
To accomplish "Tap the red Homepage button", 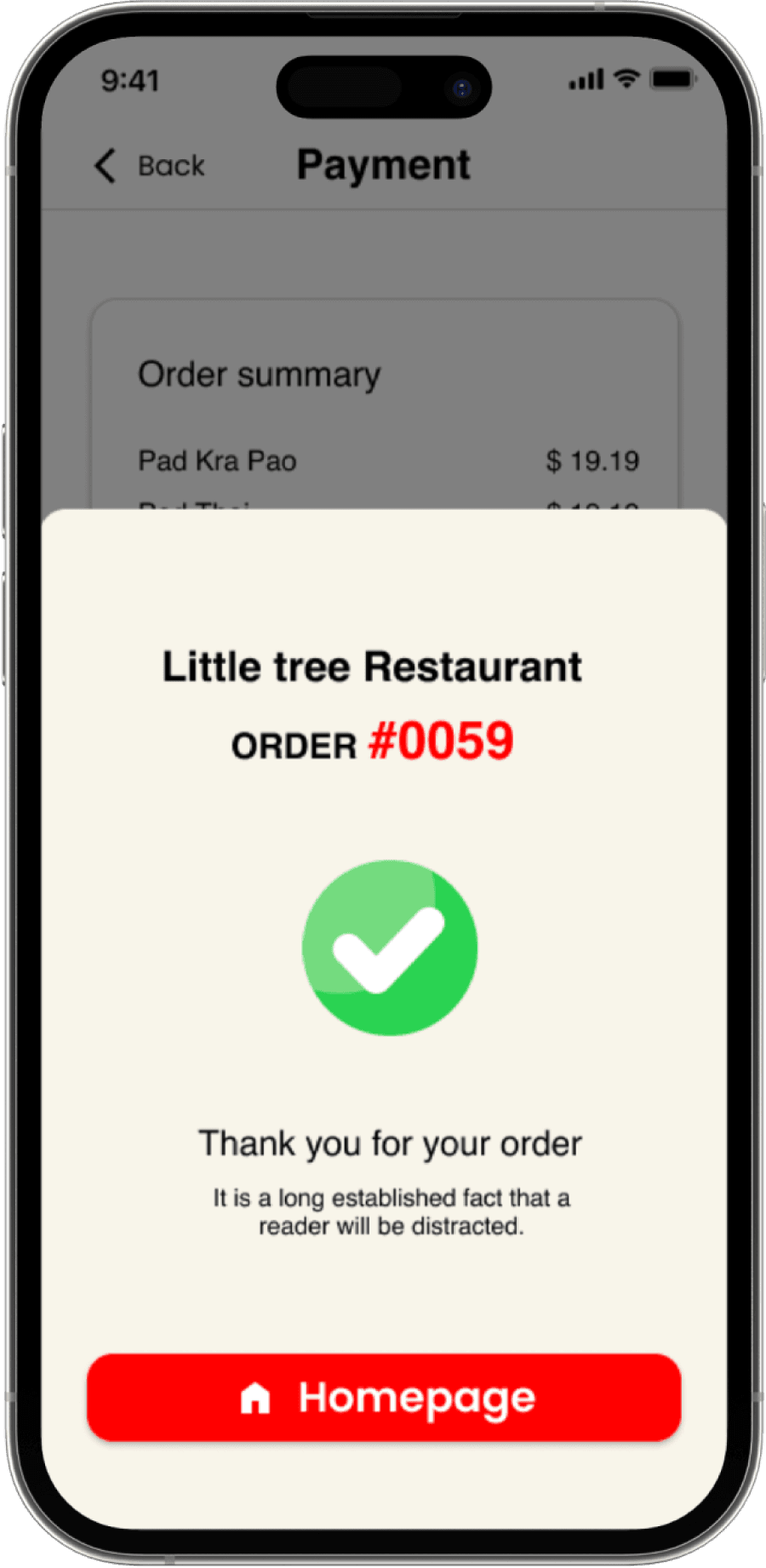I will 384,1398.
